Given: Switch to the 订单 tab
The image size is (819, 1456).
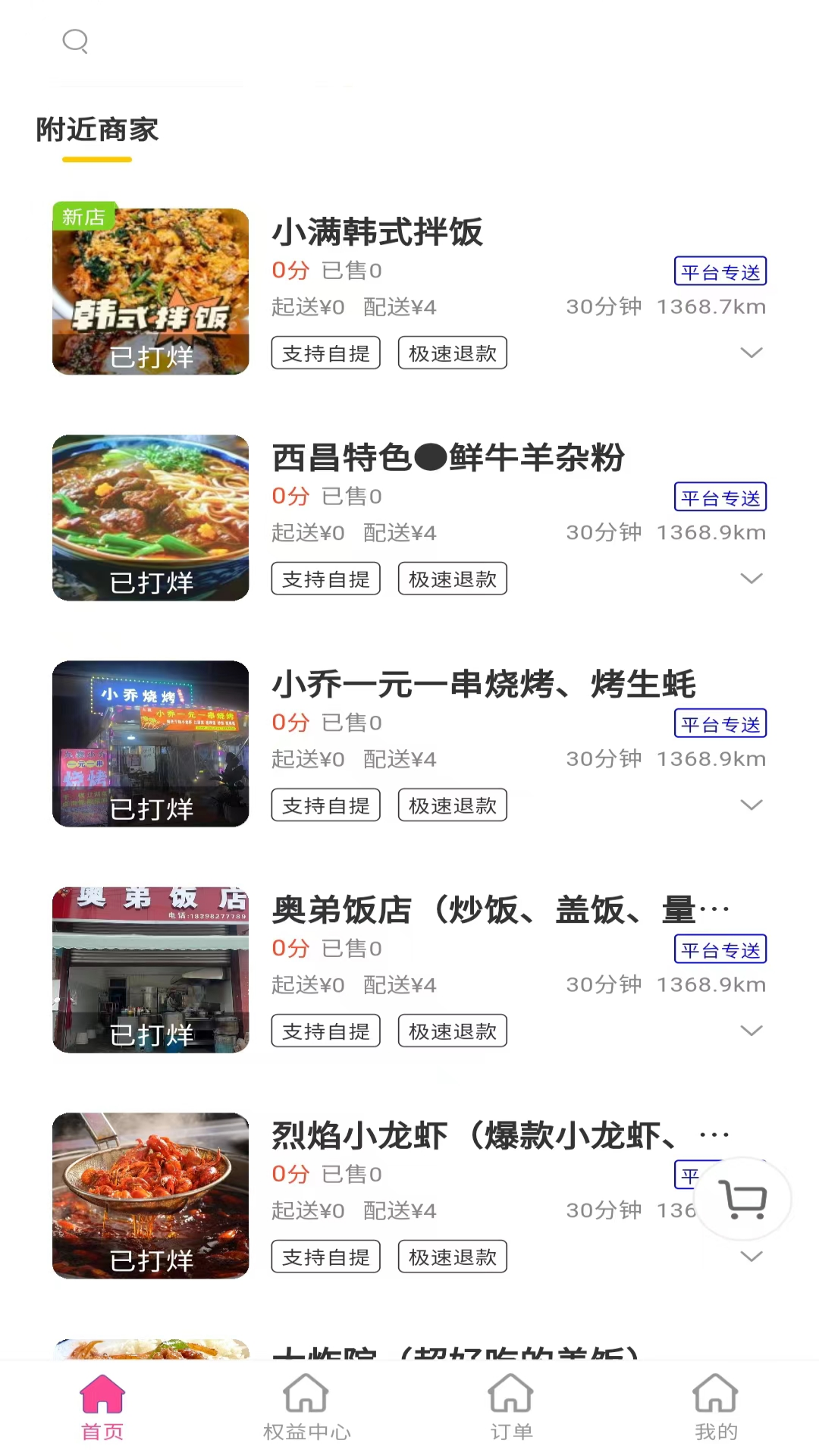Looking at the screenshot, I should 510,1410.
